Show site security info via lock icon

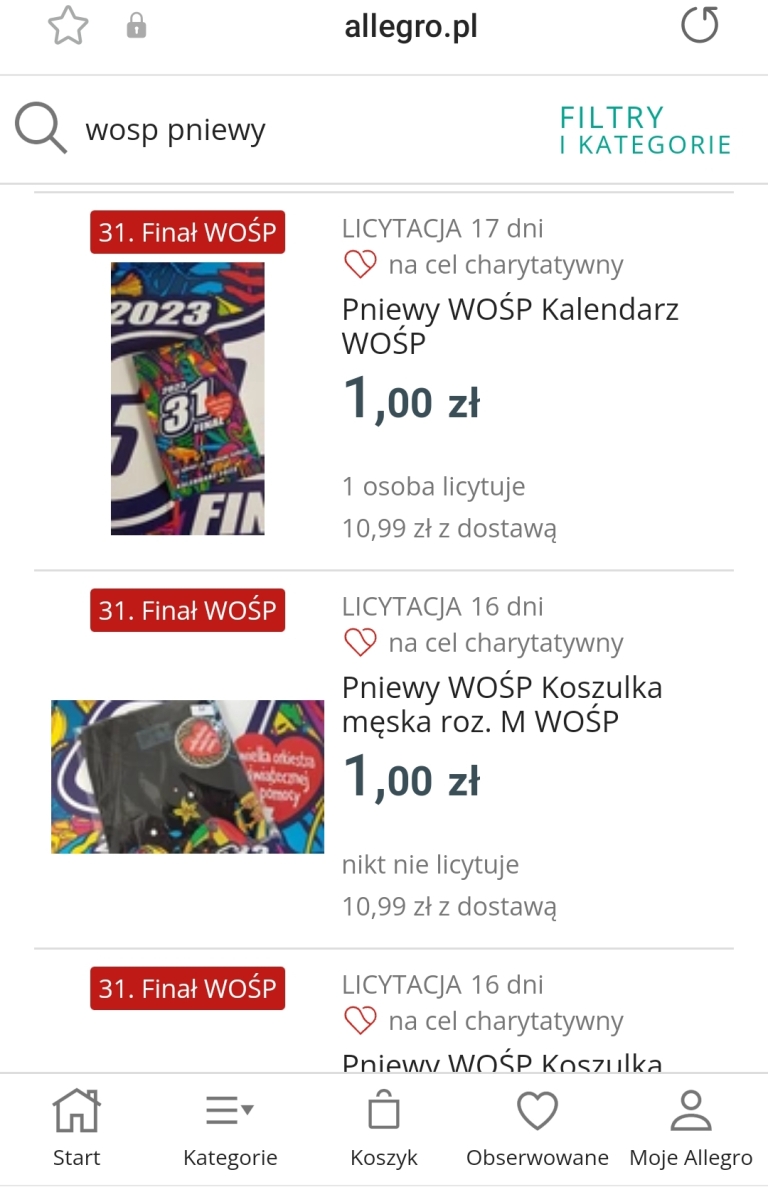coord(137,28)
